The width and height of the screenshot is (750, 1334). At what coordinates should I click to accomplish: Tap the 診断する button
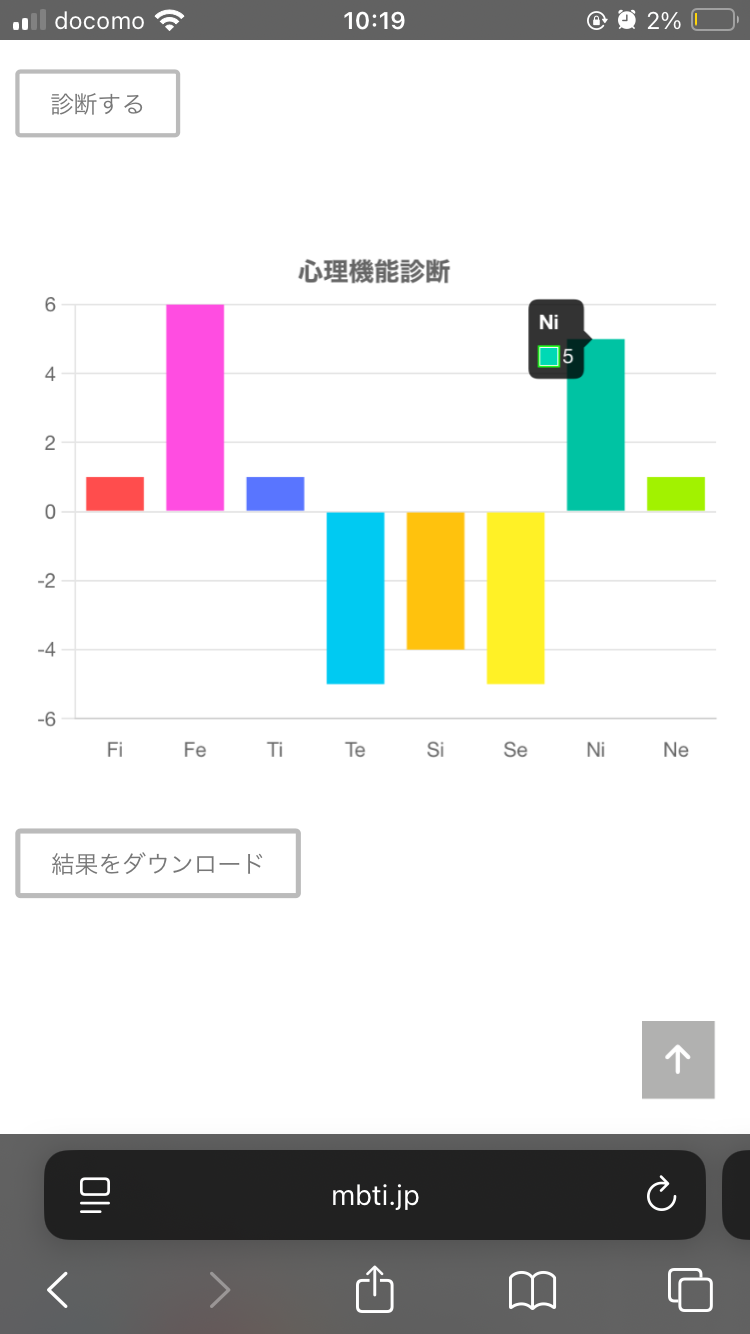pyautogui.click(x=97, y=103)
